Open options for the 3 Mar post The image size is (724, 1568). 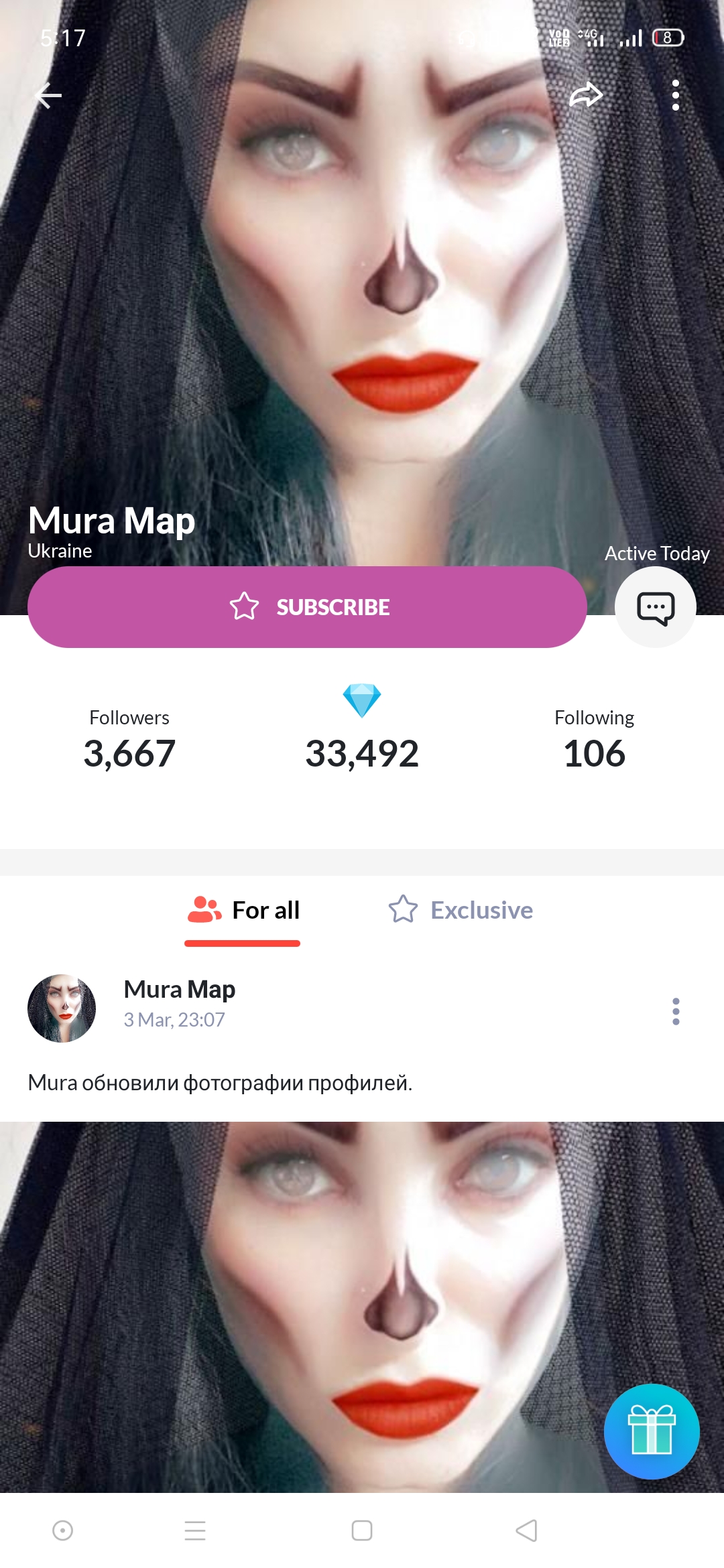coord(676,1011)
